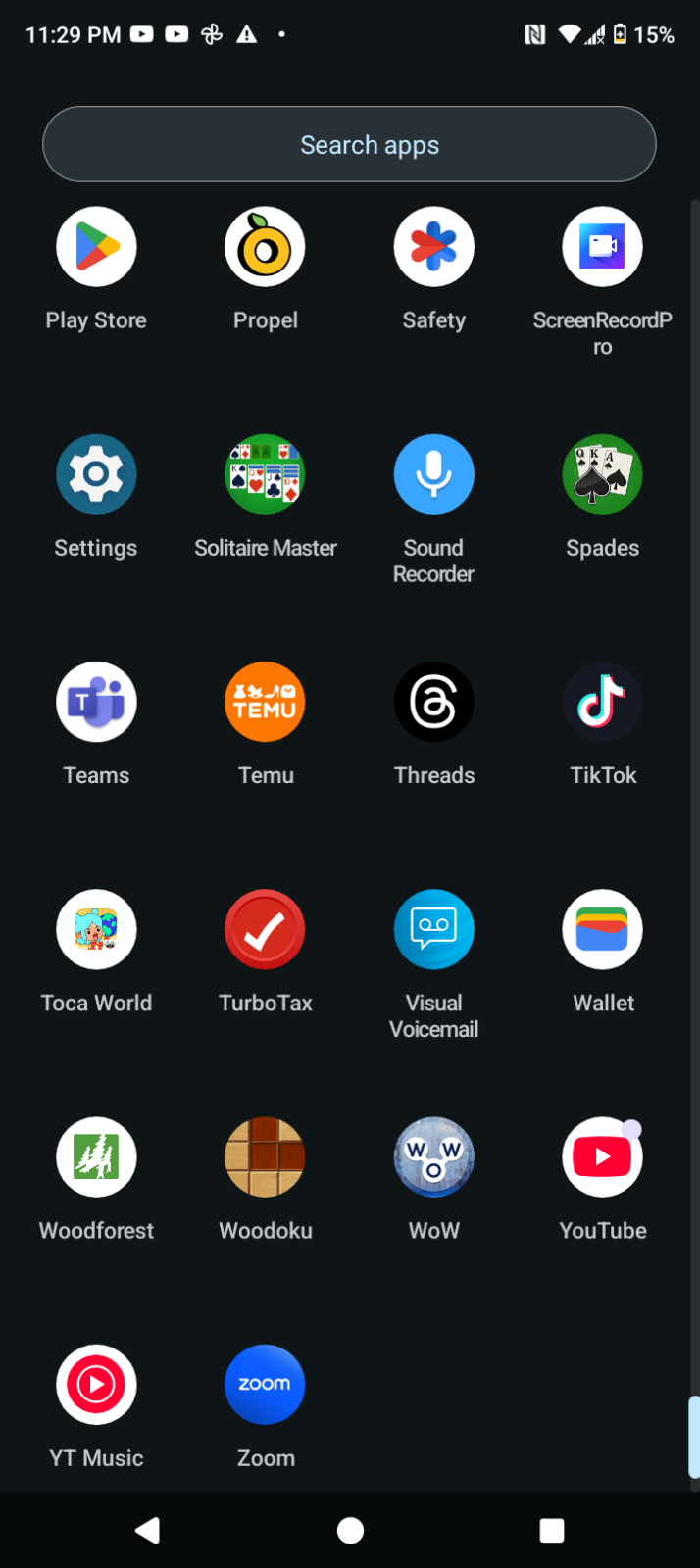Open TikTok
This screenshot has width=700, height=1568.
pos(602,702)
